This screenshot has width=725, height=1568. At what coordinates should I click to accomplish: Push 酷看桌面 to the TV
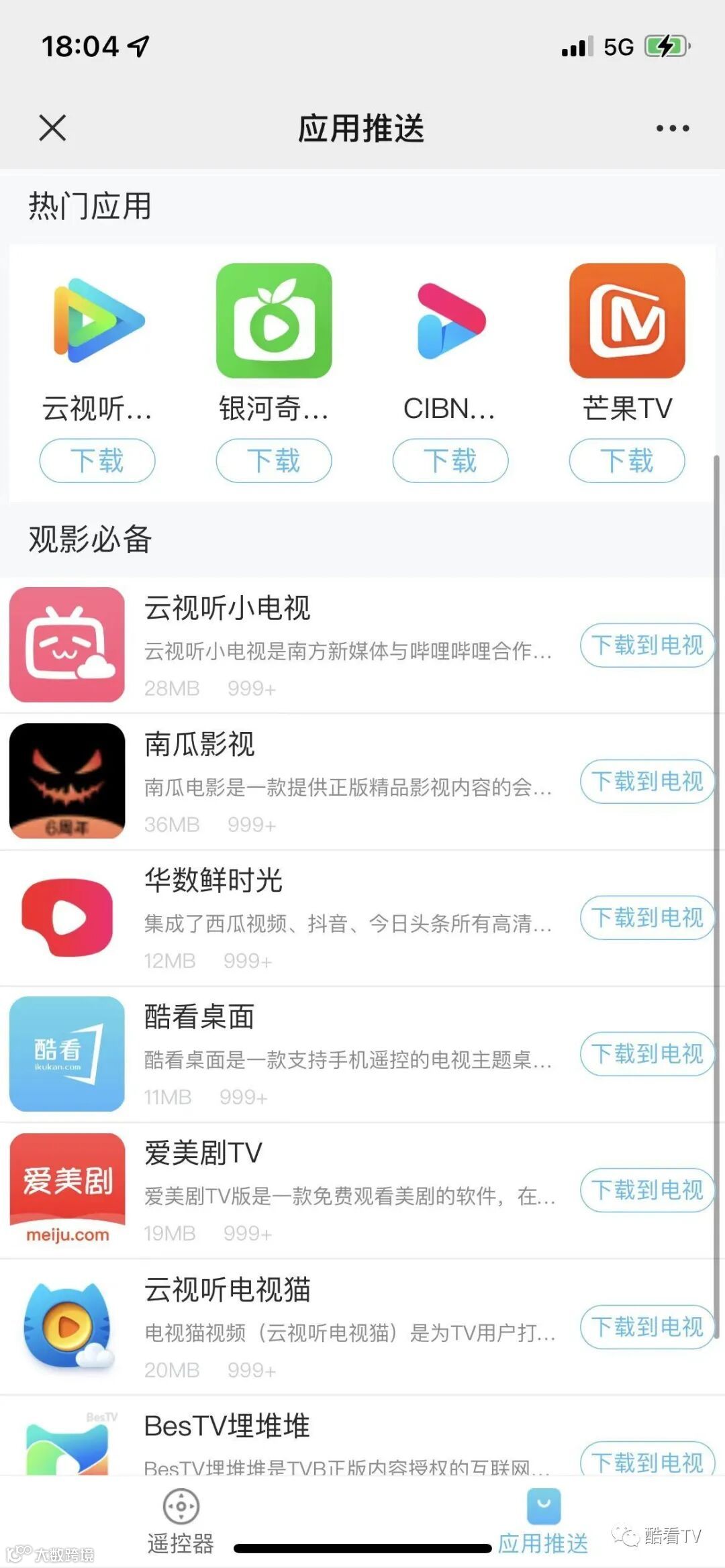click(647, 1054)
